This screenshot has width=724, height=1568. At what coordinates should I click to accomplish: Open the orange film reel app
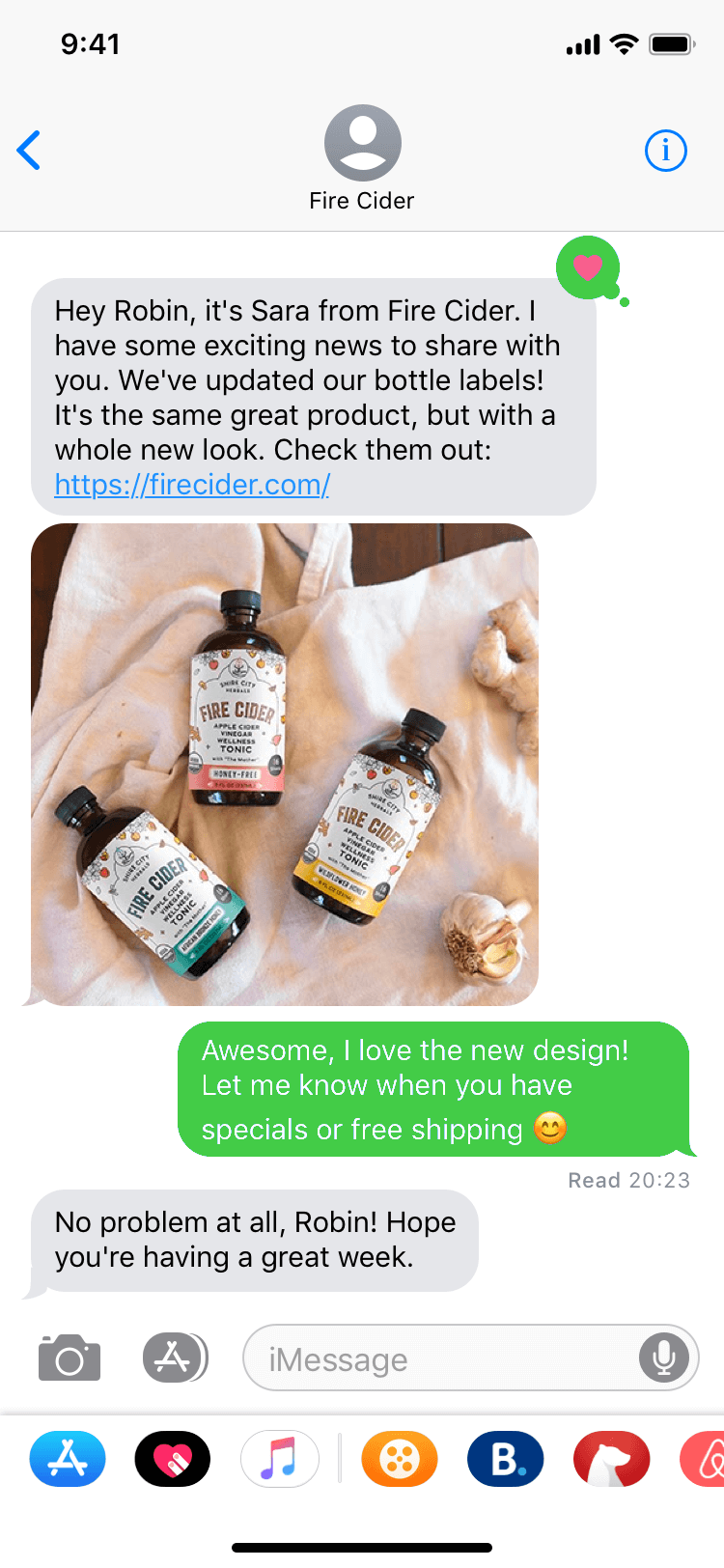400,1459
